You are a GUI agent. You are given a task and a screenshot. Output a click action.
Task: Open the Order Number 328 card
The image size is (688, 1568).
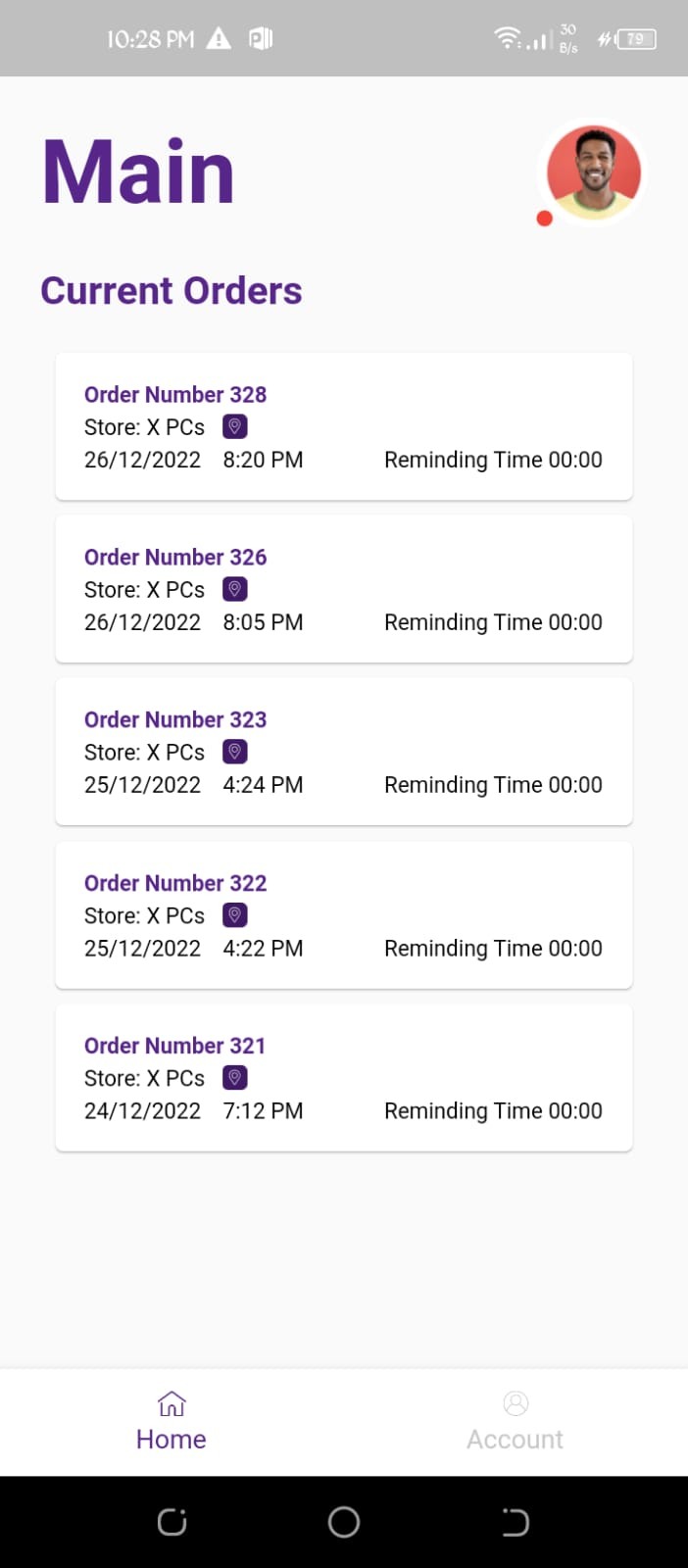[344, 427]
